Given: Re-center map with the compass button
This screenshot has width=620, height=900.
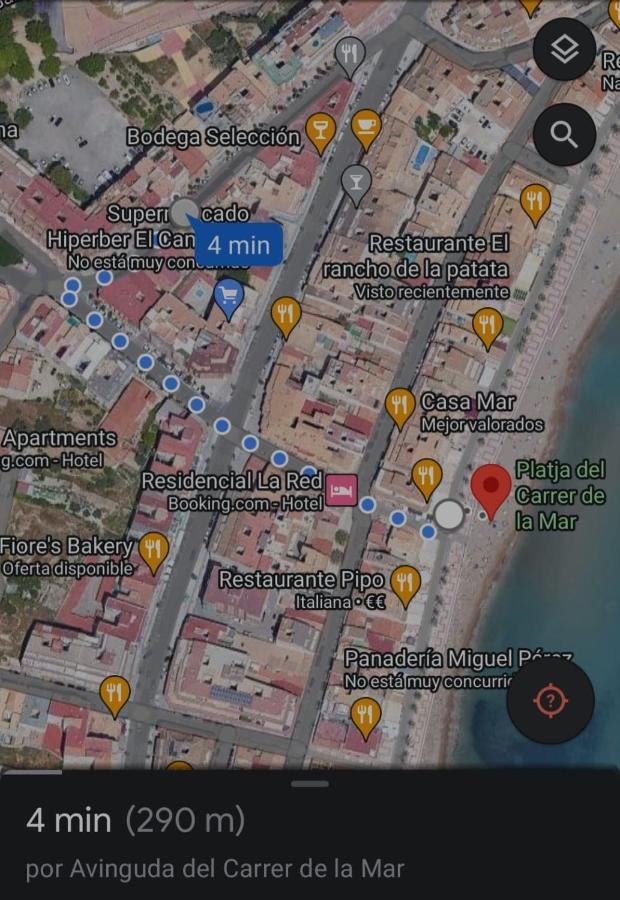Looking at the screenshot, I should pyautogui.click(x=550, y=701).
